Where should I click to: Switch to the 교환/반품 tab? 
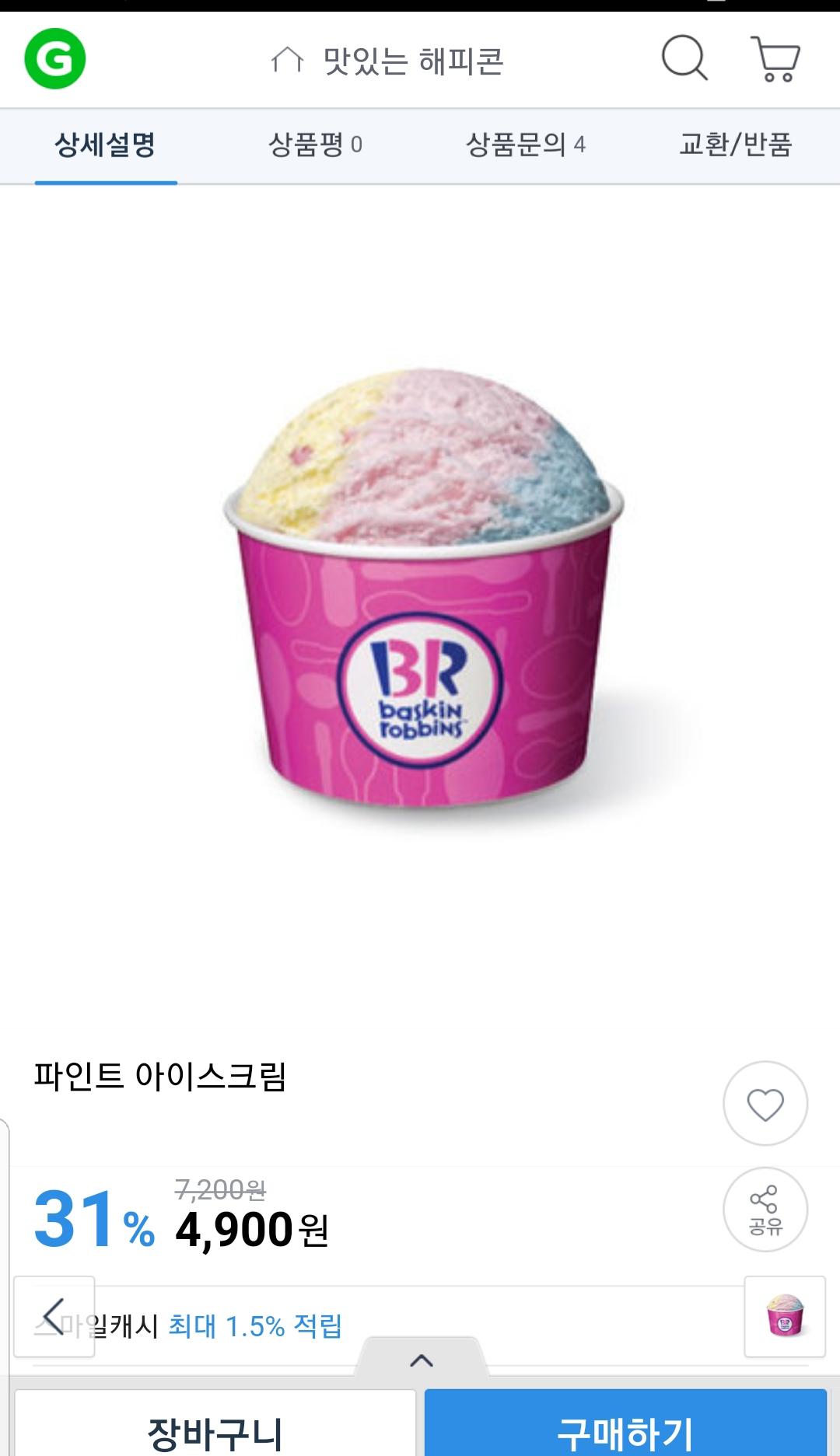coord(735,145)
